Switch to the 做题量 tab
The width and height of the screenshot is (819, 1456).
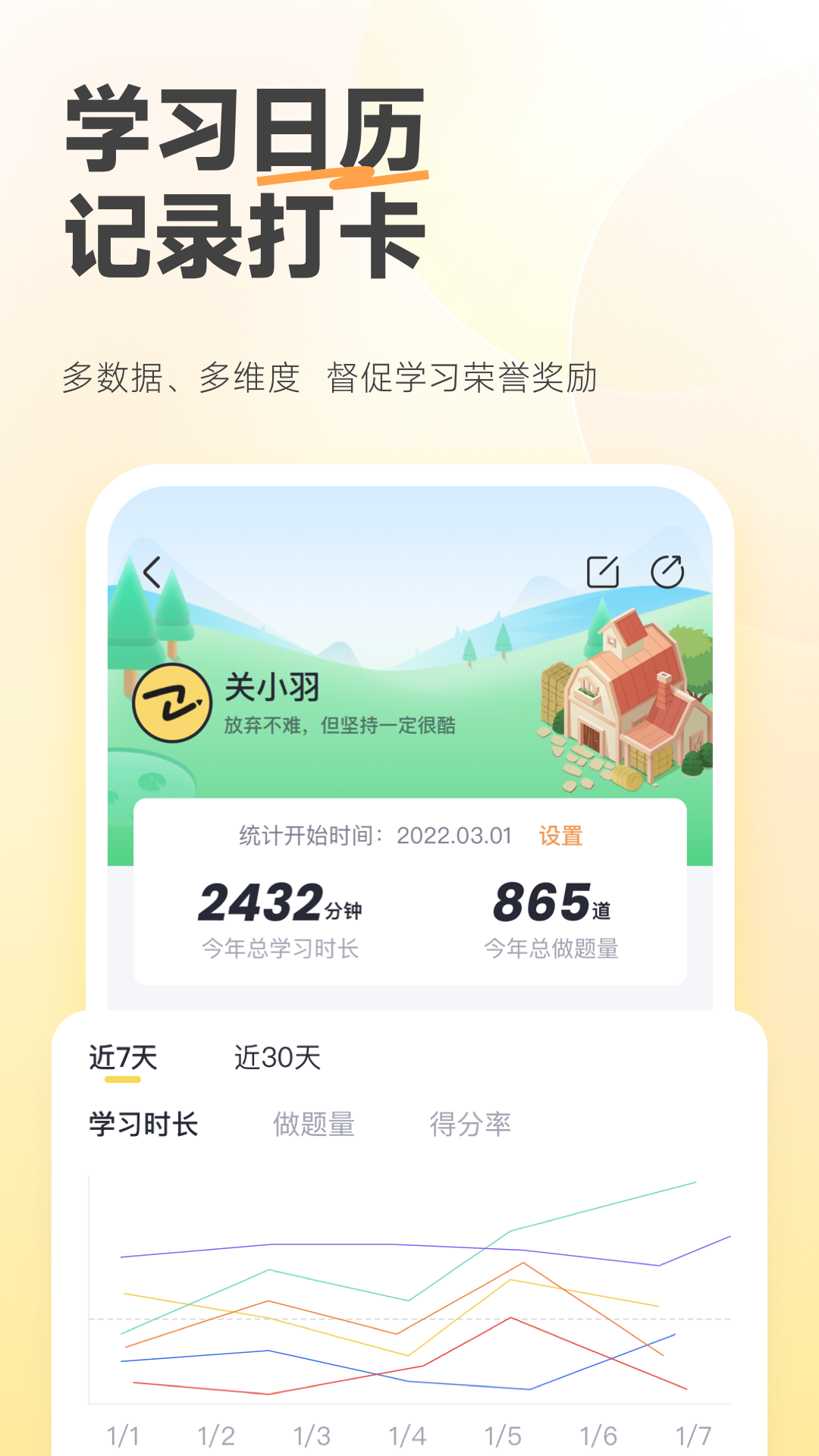315,1125
